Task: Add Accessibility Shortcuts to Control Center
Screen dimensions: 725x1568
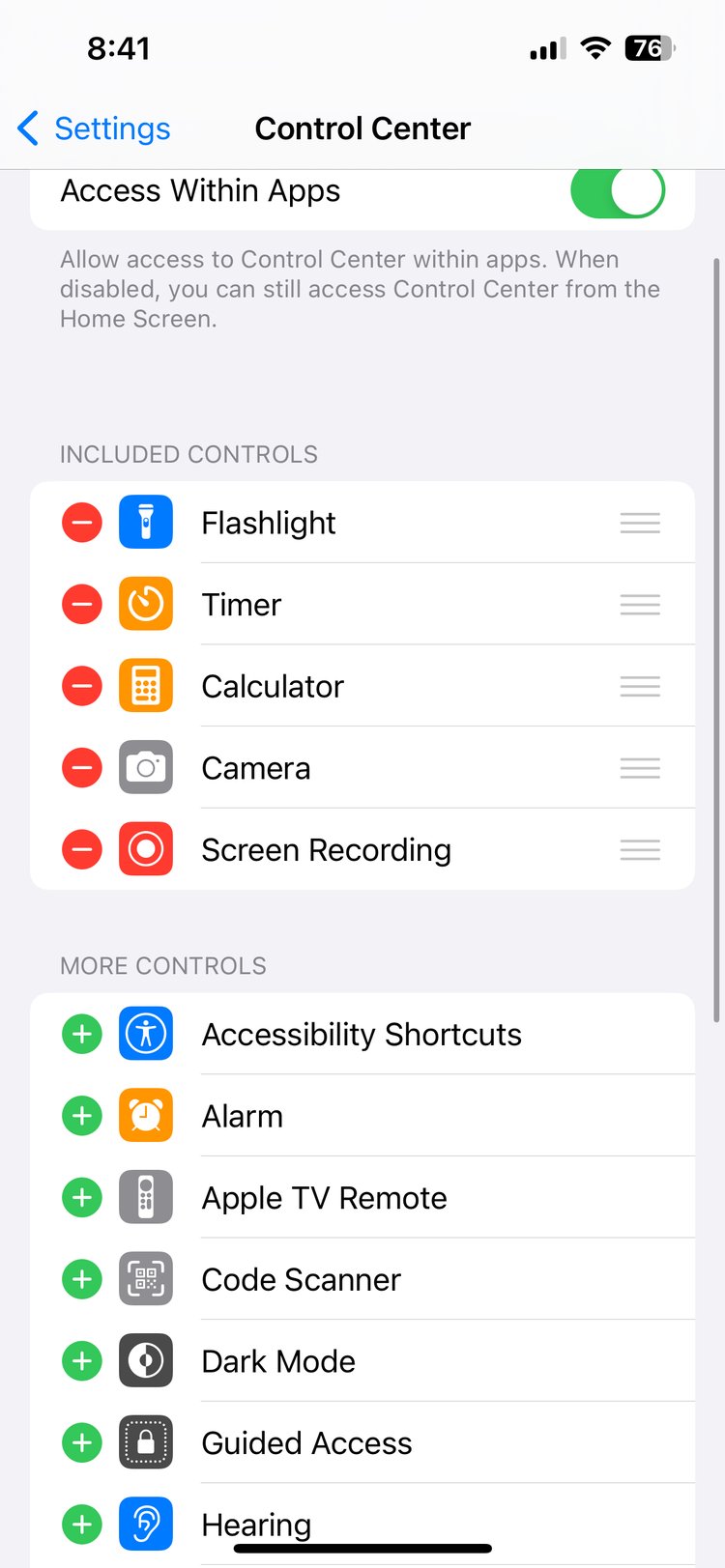Action: (82, 1034)
